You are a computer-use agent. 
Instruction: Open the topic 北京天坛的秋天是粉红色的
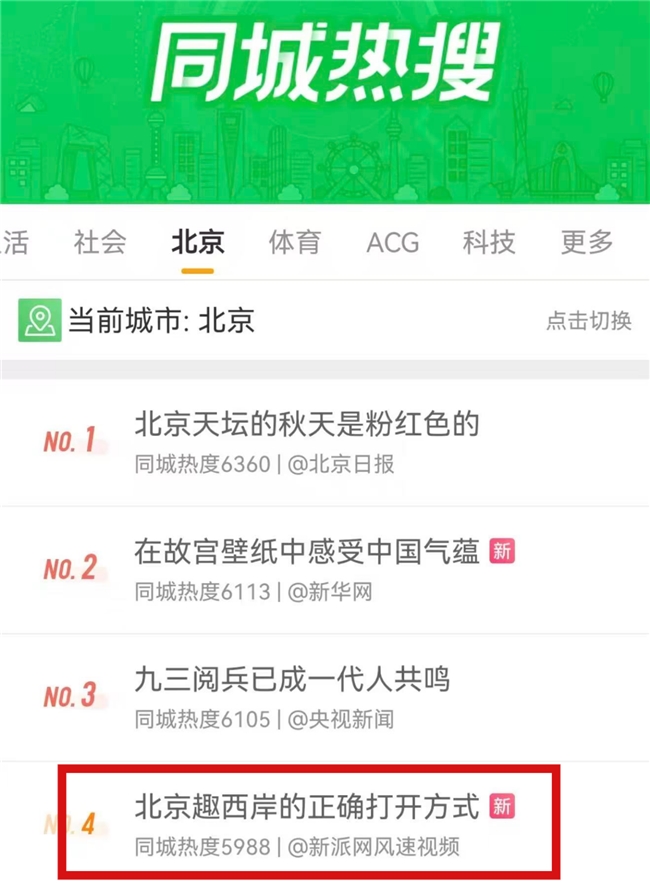point(307,425)
